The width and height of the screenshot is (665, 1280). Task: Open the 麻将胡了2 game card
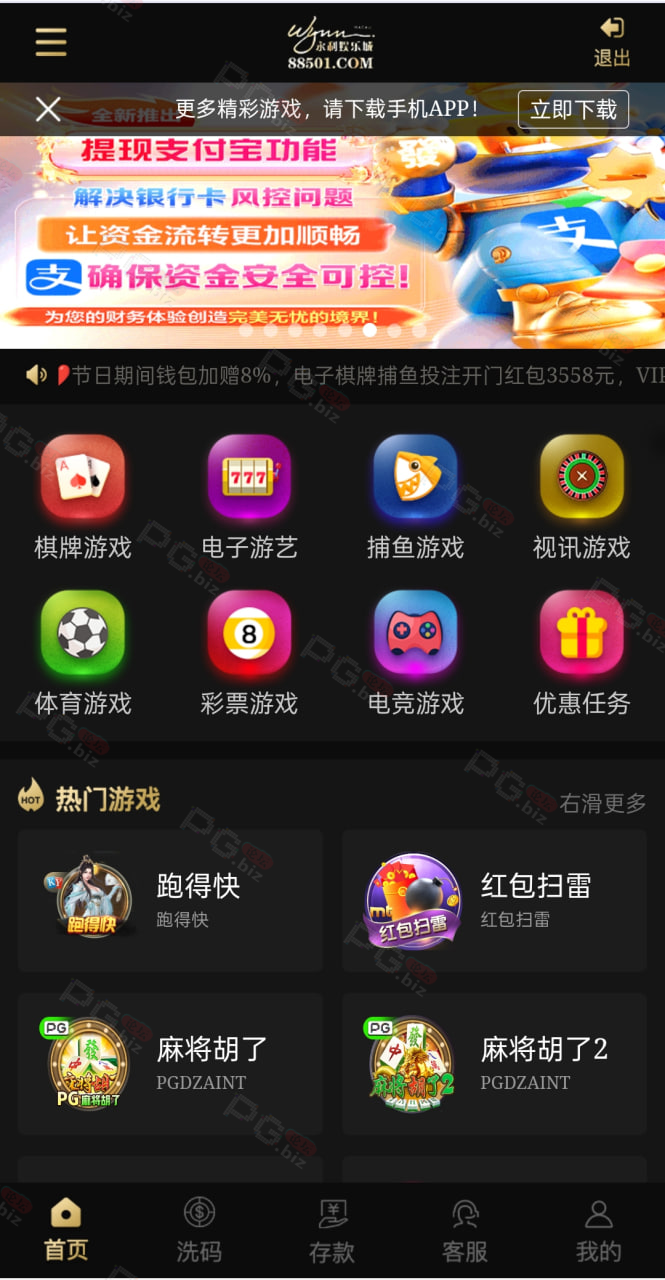click(494, 1064)
